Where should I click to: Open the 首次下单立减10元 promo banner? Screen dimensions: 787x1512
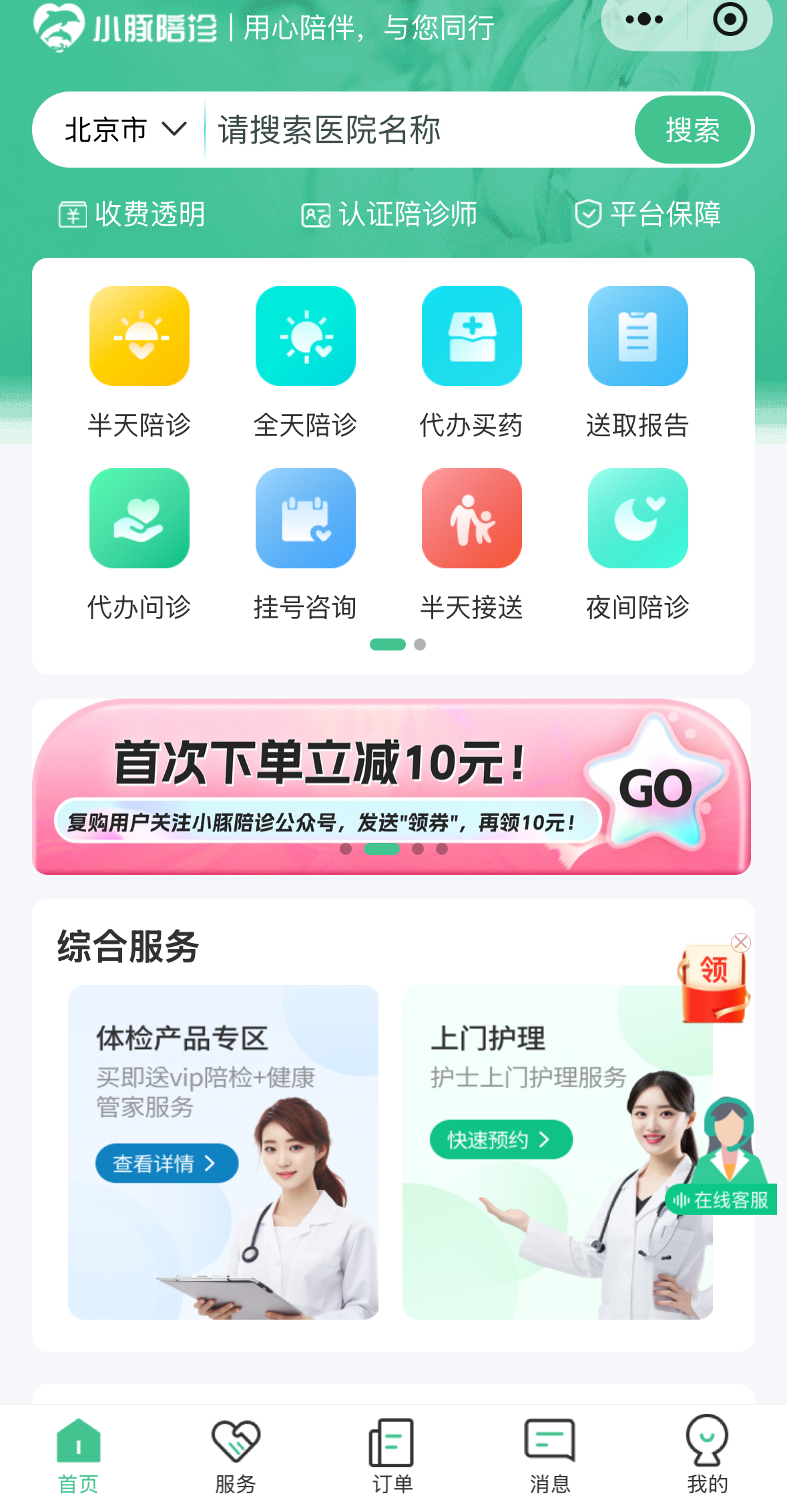391,786
